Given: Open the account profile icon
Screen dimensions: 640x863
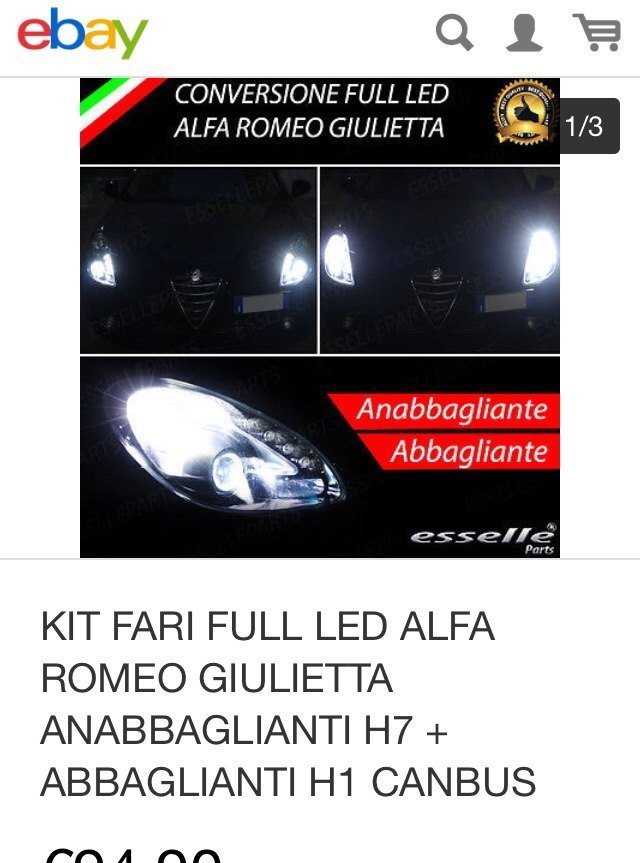Looking at the screenshot, I should (x=524, y=33).
